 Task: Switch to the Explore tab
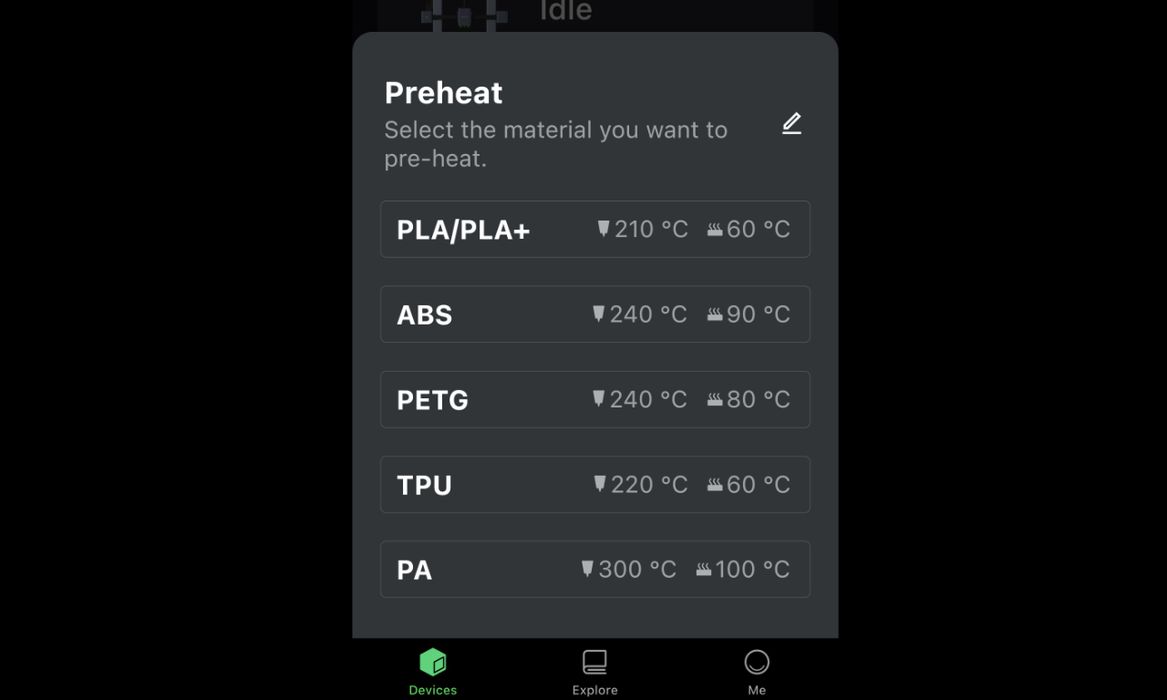(x=595, y=670)
